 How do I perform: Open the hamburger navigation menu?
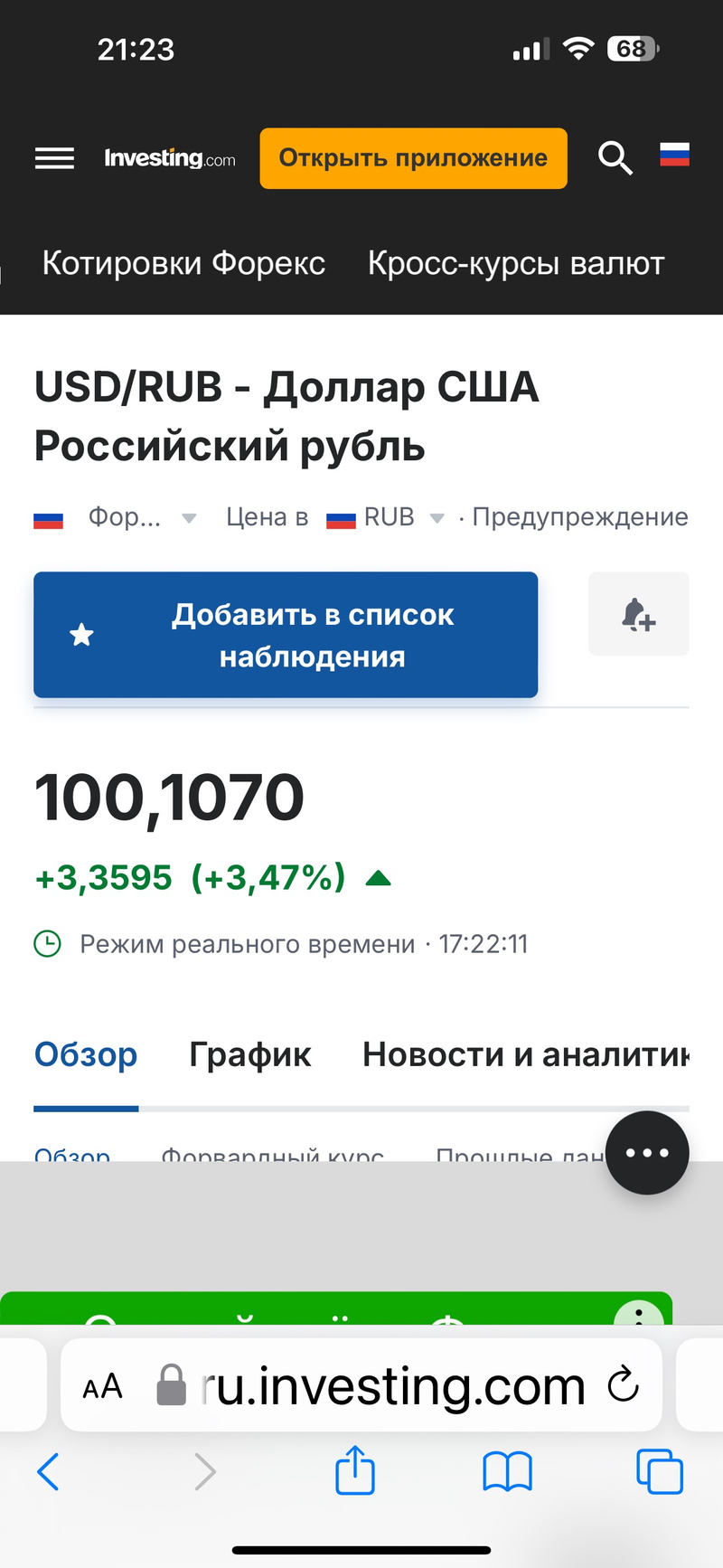[x=54, y=158]
